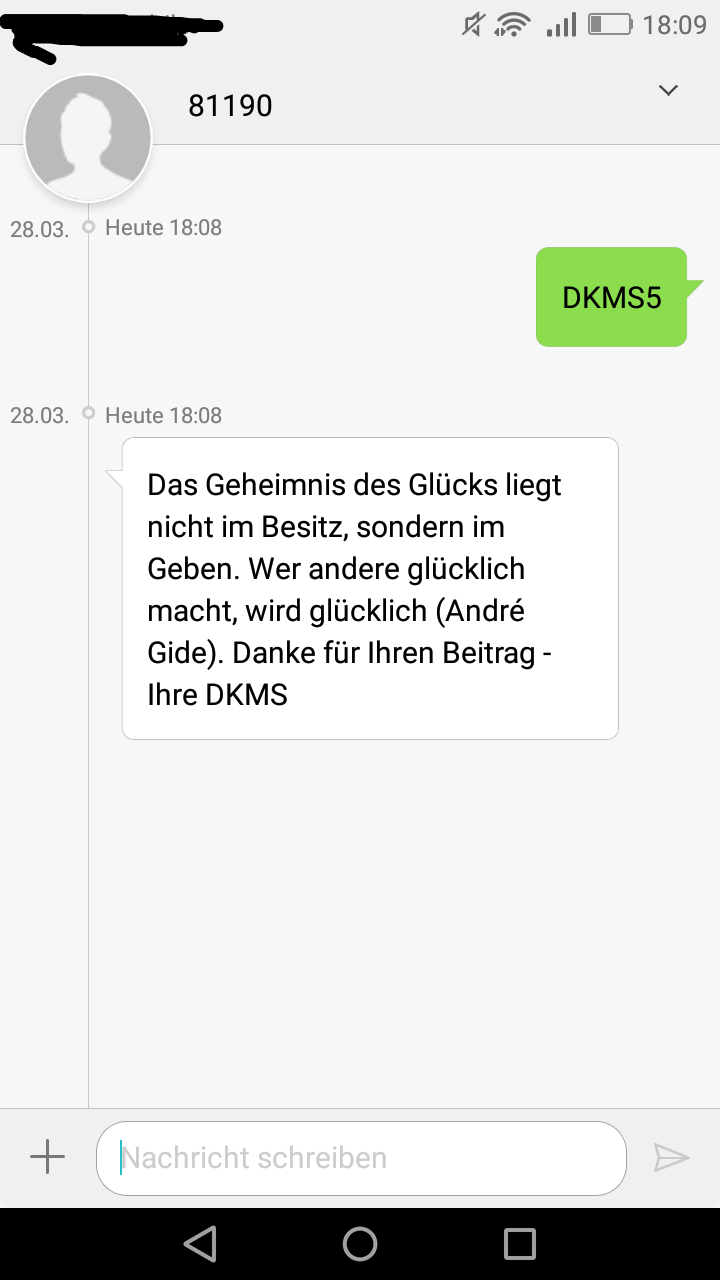Open the contact avatar for 81190
The height and width of the screenshot is (1280, 720).
pos(88,138)
